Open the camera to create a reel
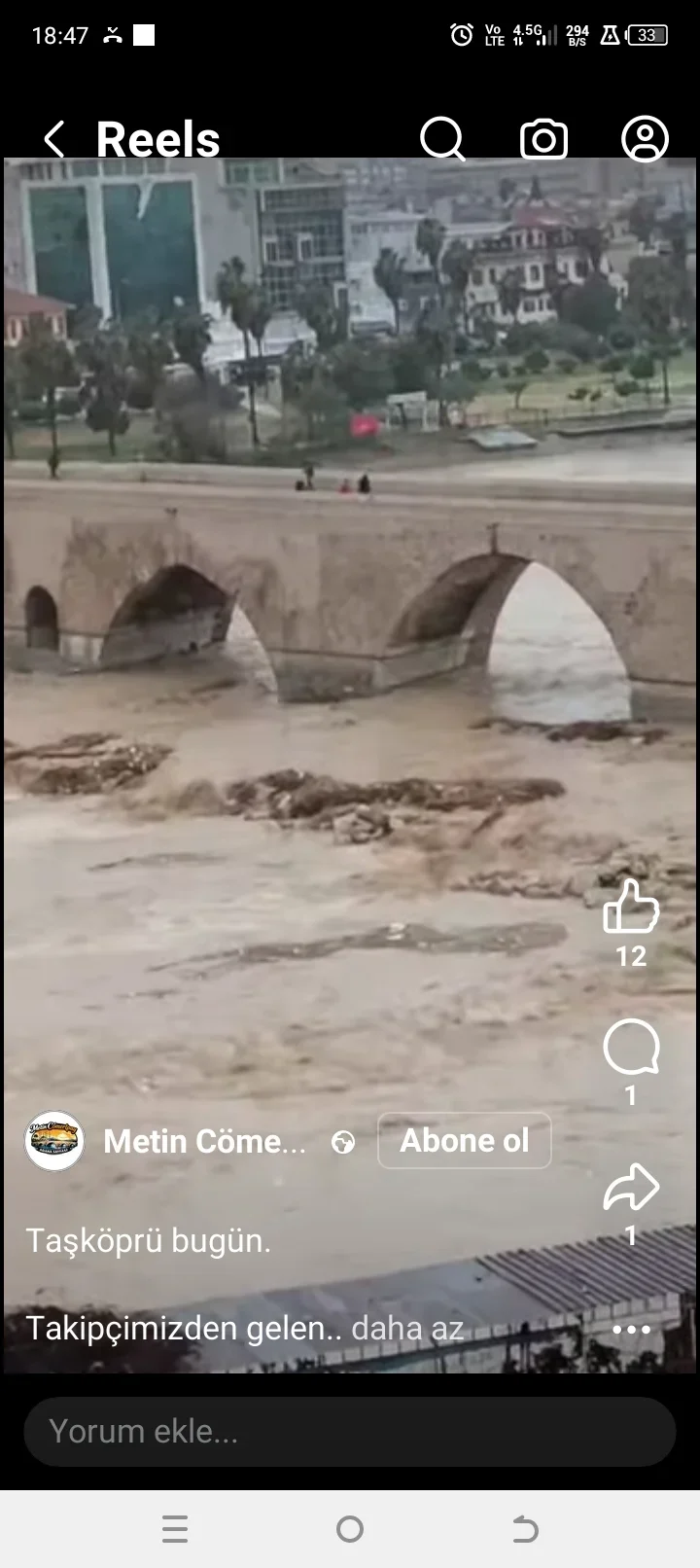The image size is (700, 1568). pos(544,139)
